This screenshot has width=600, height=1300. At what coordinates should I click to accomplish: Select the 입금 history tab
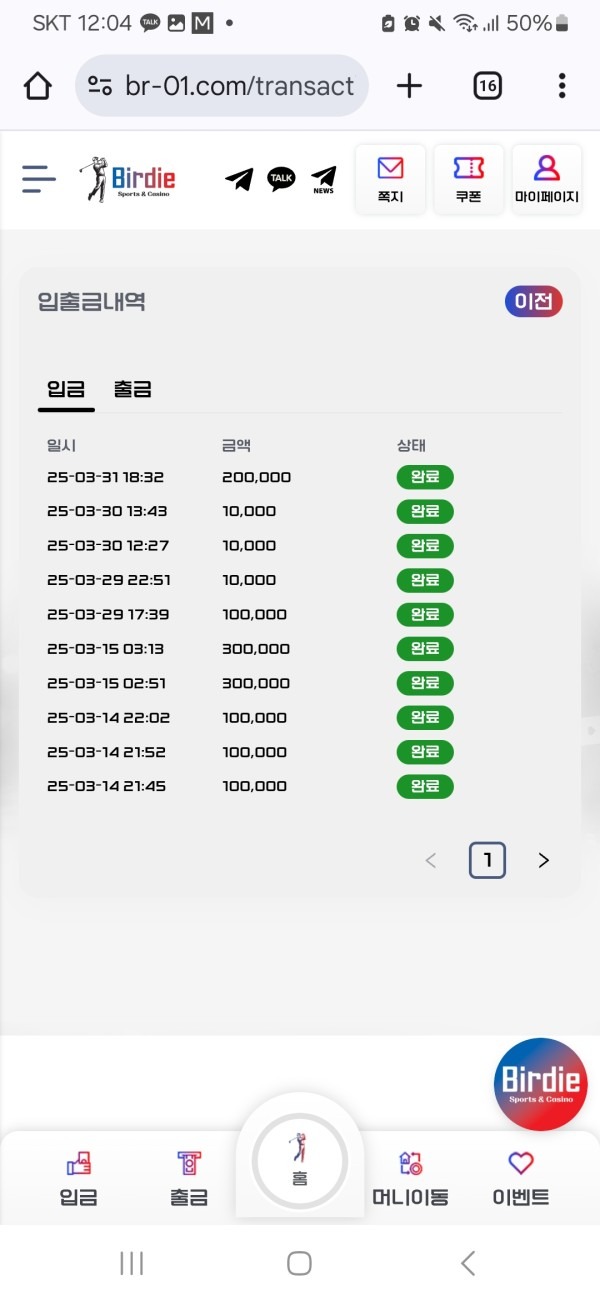coord(66,389)
